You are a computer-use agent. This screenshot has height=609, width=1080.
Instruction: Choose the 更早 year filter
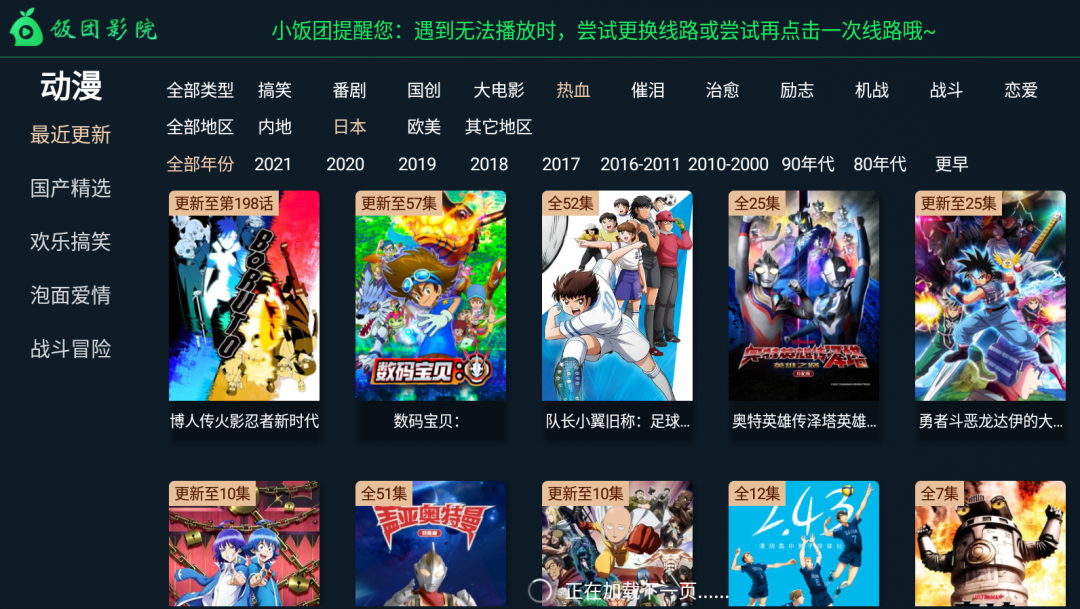coord(952,164)
